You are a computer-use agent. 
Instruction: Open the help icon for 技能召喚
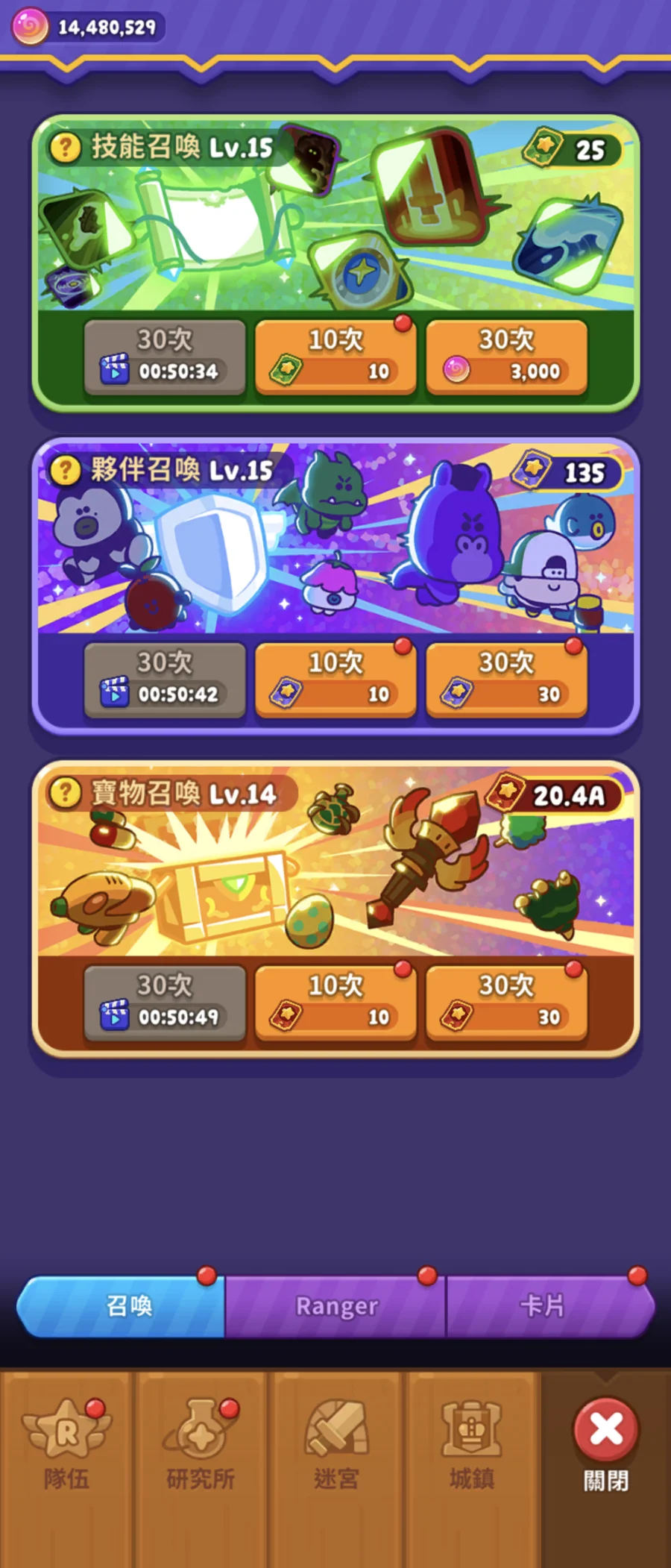(x=65, y=148)
